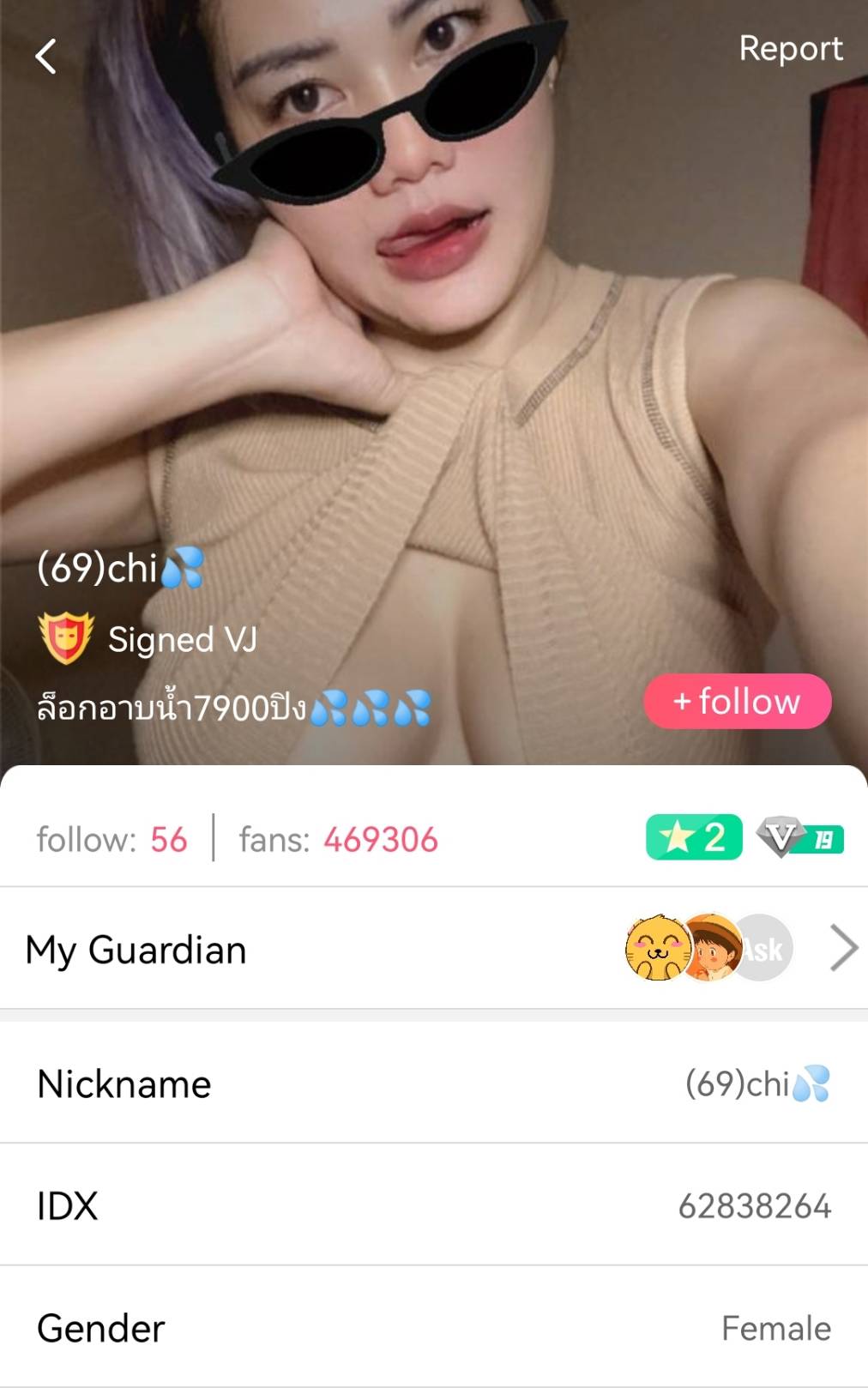868x1388 pixels.
Task: Follow this streamer
Action: tap(737, 701)
